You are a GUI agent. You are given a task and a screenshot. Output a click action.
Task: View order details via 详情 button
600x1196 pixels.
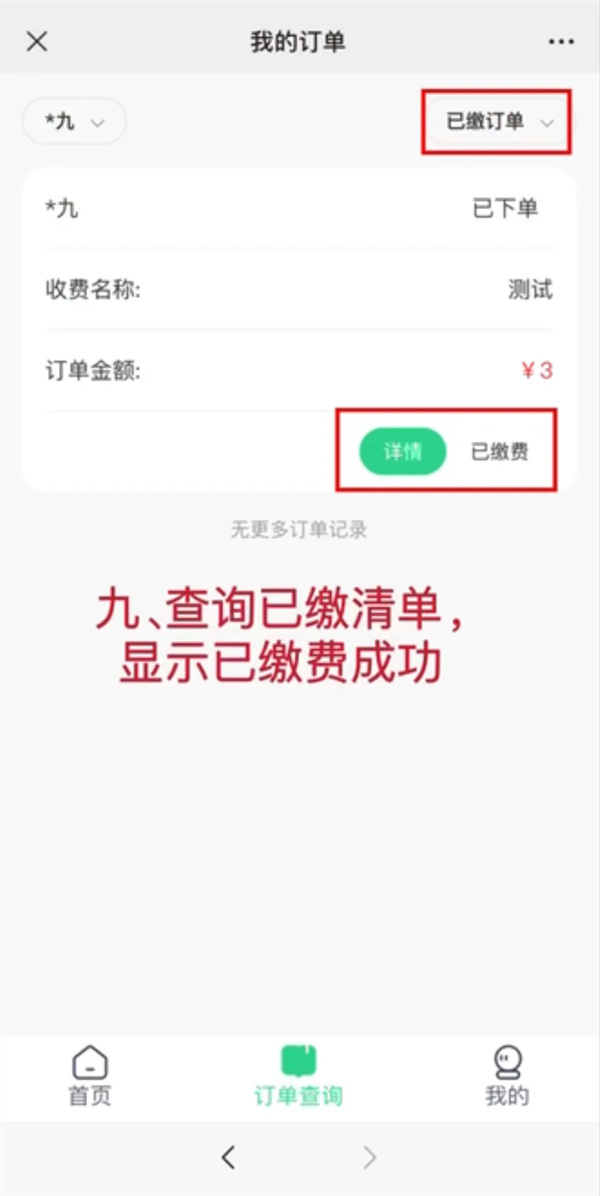coord(403,452)
